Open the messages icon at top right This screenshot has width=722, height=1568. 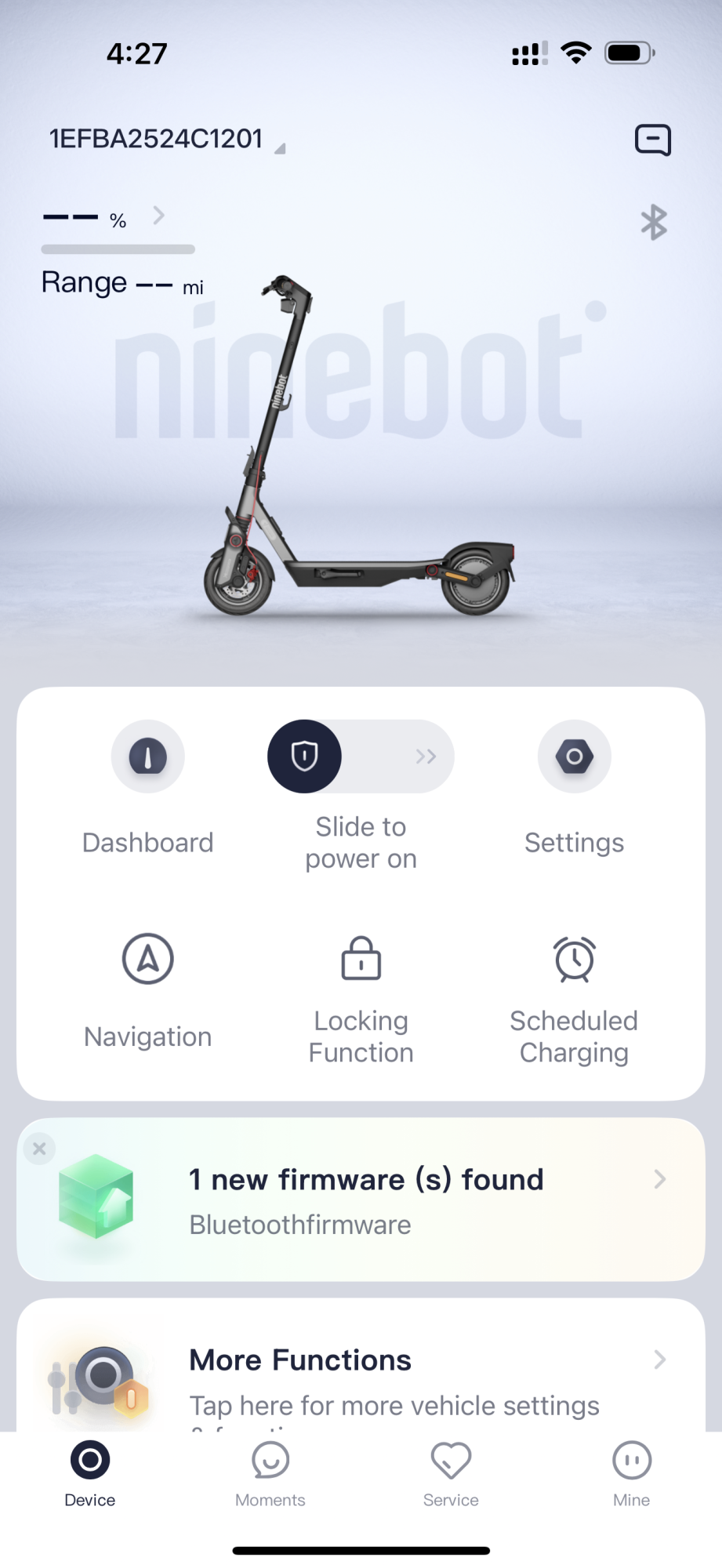click(x=652, y=140)
